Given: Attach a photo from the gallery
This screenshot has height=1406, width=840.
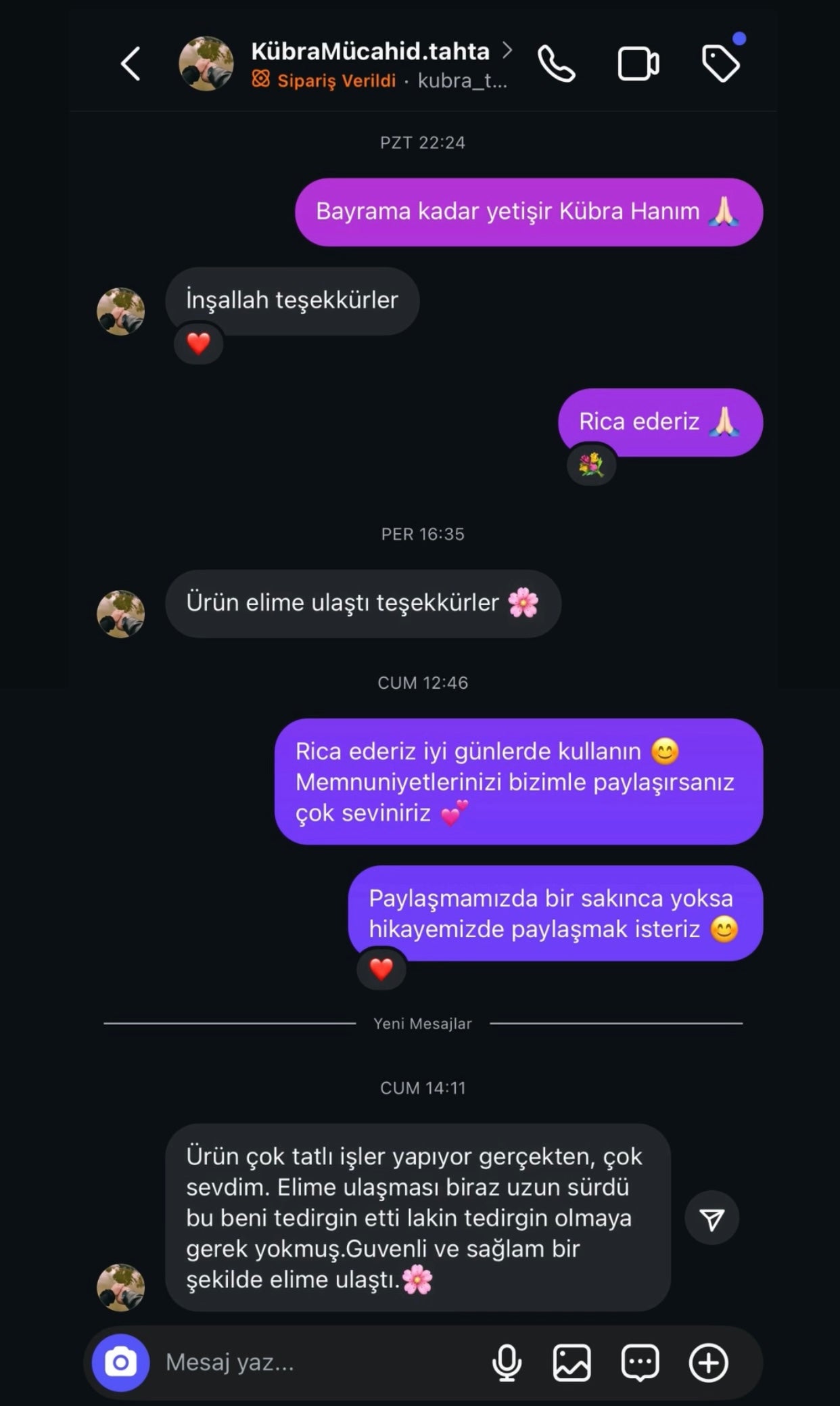Looking at the screenshot, I should (572, 1363).
